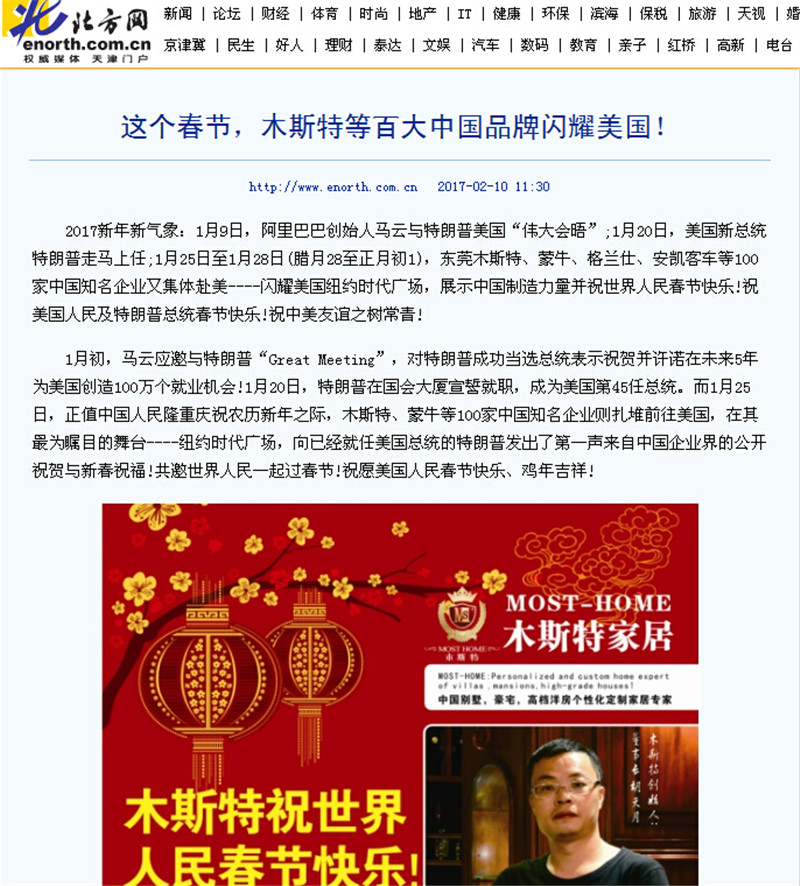Open the 汽车 auto section
The width and height of the screenshot is (800, 886).
[486, 45]
